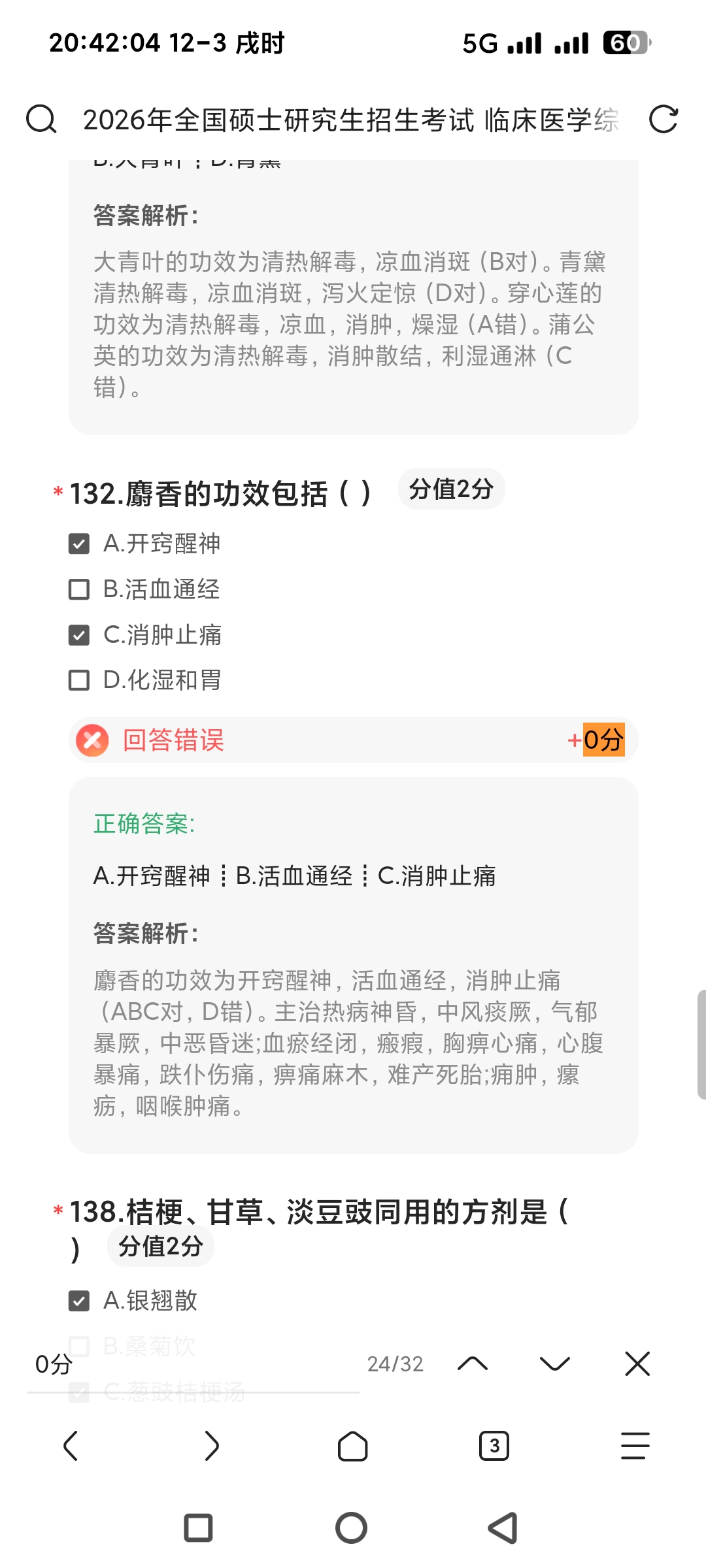Open the tab switcher showing 3 tabs
The width and height of the screenshot is (706, 1568).
click(x=494, y=1445)
